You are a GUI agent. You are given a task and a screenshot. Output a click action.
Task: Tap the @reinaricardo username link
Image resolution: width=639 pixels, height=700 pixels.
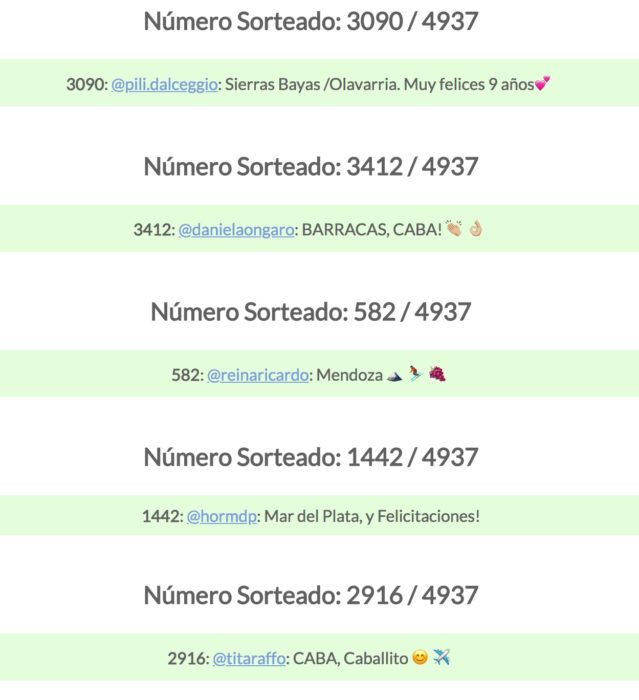pos(257,375)
